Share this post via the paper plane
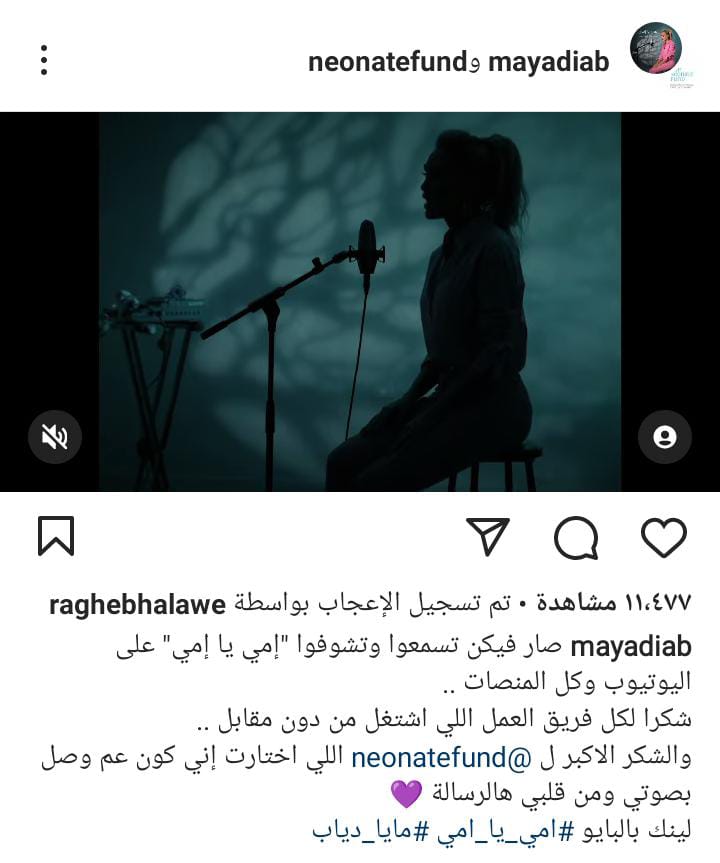 pyautogui.click(x=488, y=538)
